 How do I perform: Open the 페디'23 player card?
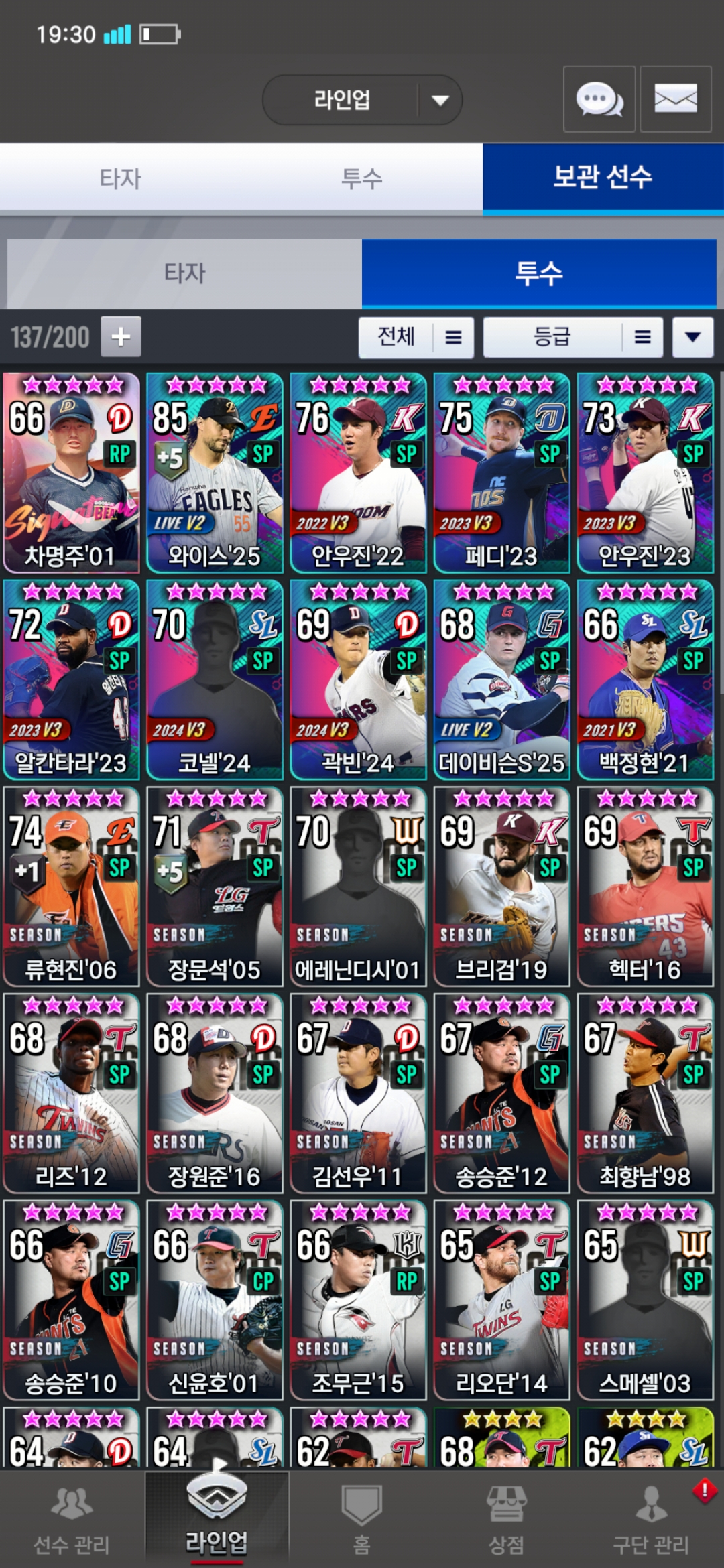pyautogui.click(x=501, y=472)
